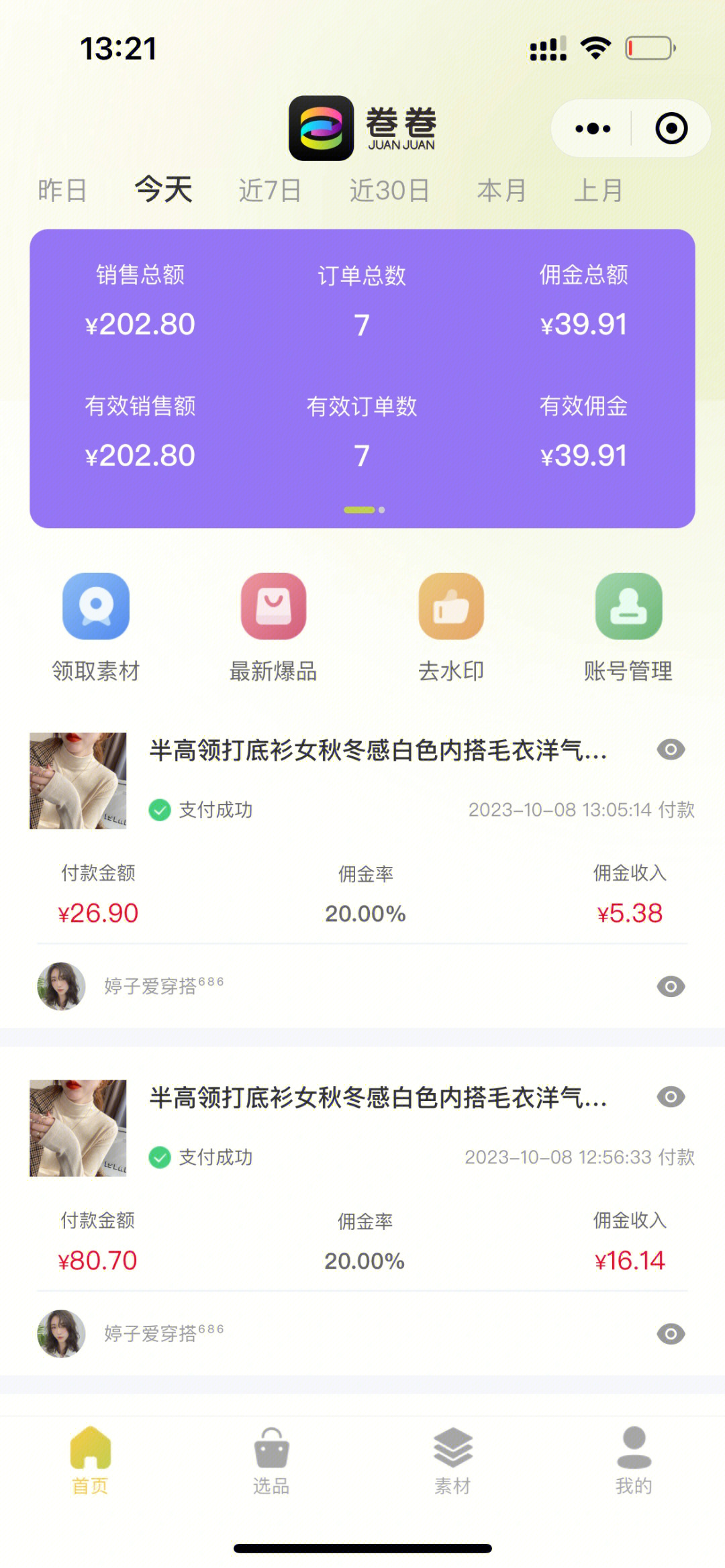Open the mini program more options menu
Image resolution: width=725 pixels, height=1568 pixels.
(x=593, y=128)
